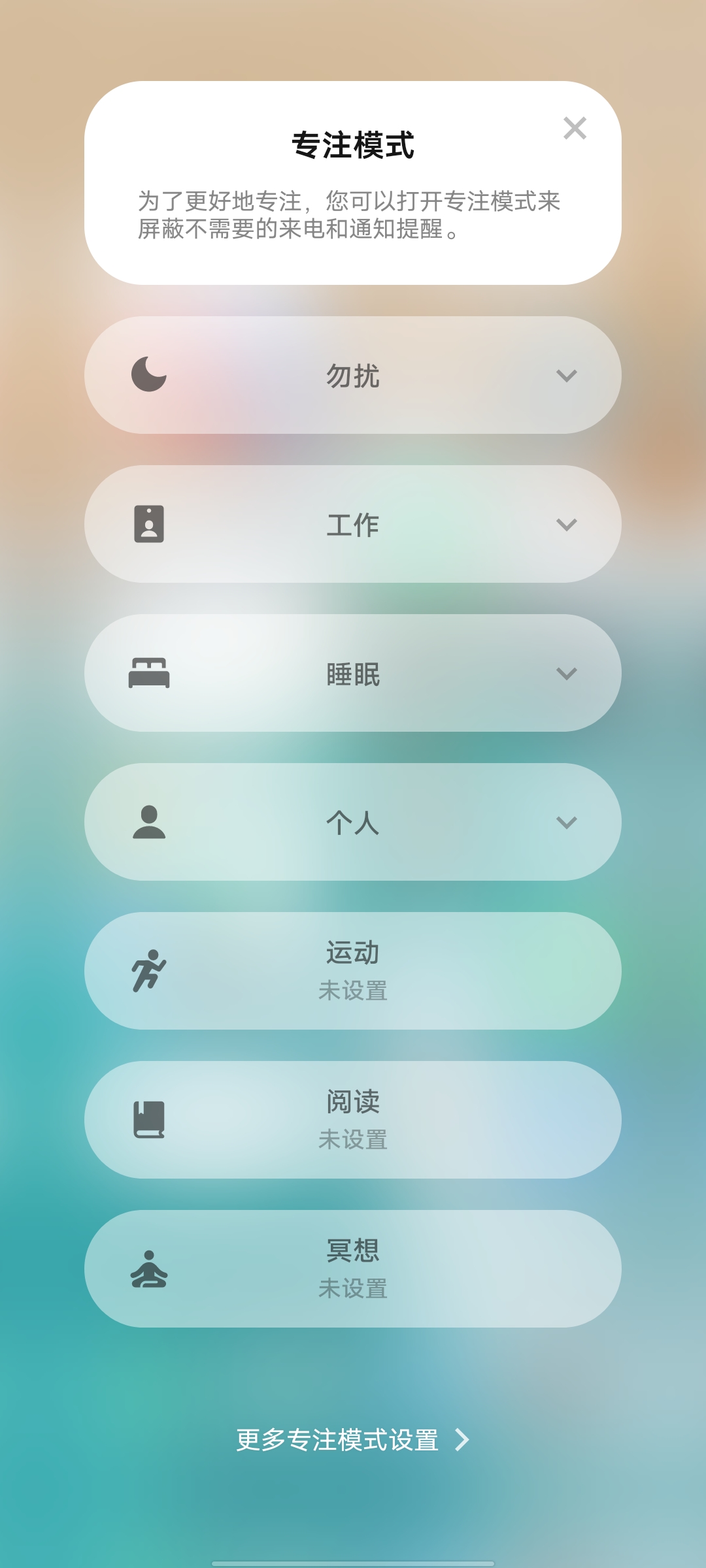Set up the 阅读 focus mode
Viewport: 706px width, 1568px height.
353,1120
